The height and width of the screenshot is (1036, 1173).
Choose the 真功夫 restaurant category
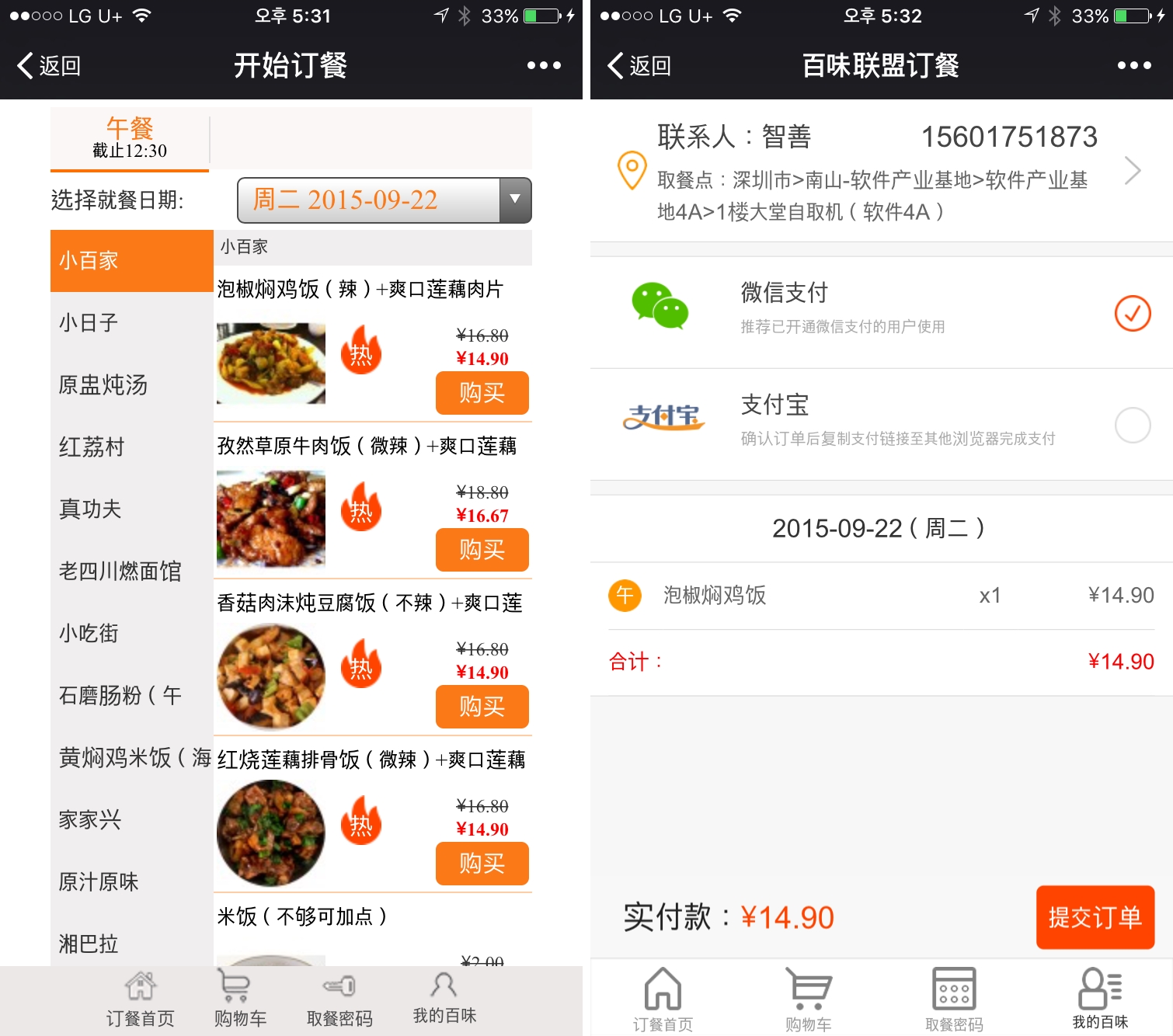(90, 509)
